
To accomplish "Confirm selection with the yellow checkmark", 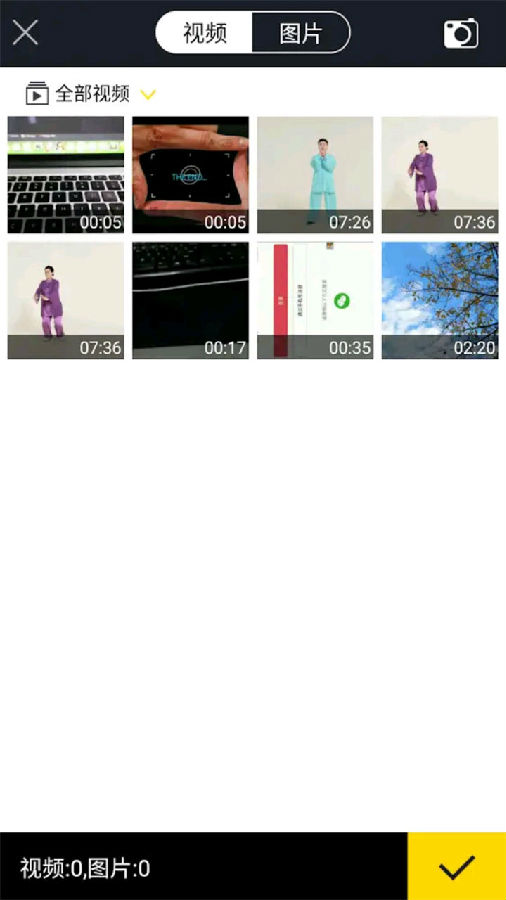I will pos(457,867).
